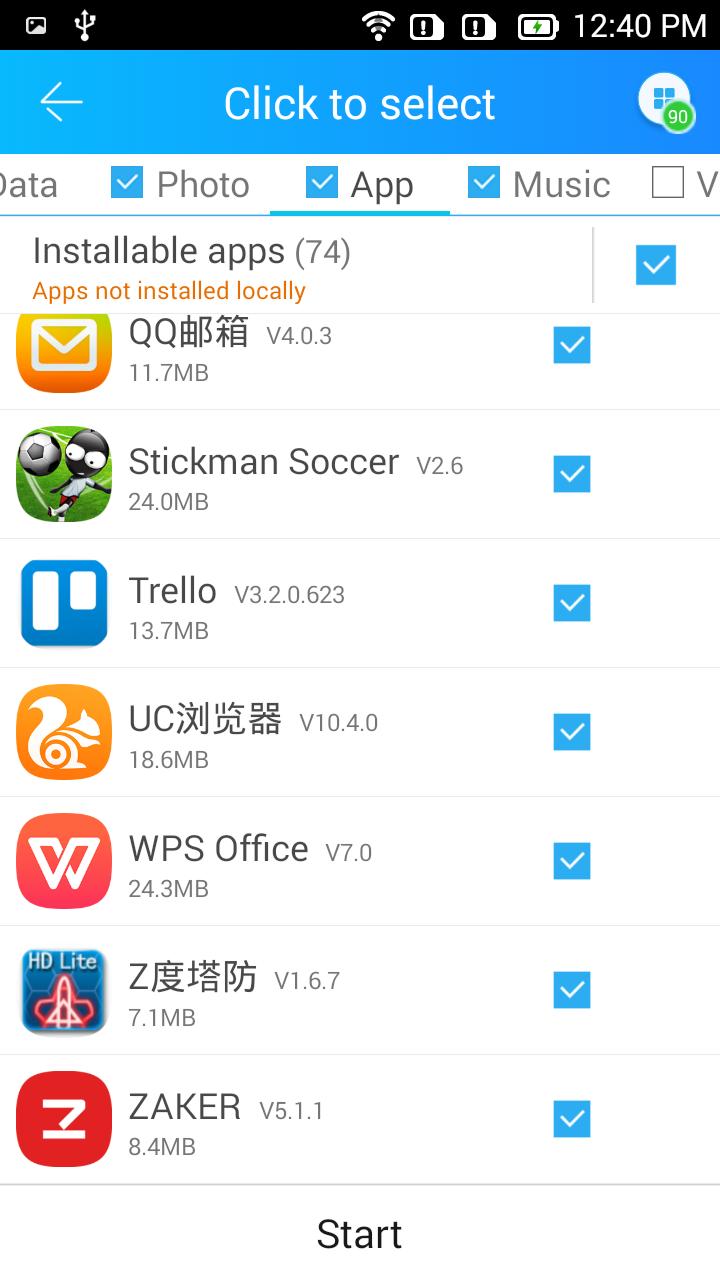Uncheck Stickman Soccer
This screenshot has height=1280, width=720.
coord(572,474)
